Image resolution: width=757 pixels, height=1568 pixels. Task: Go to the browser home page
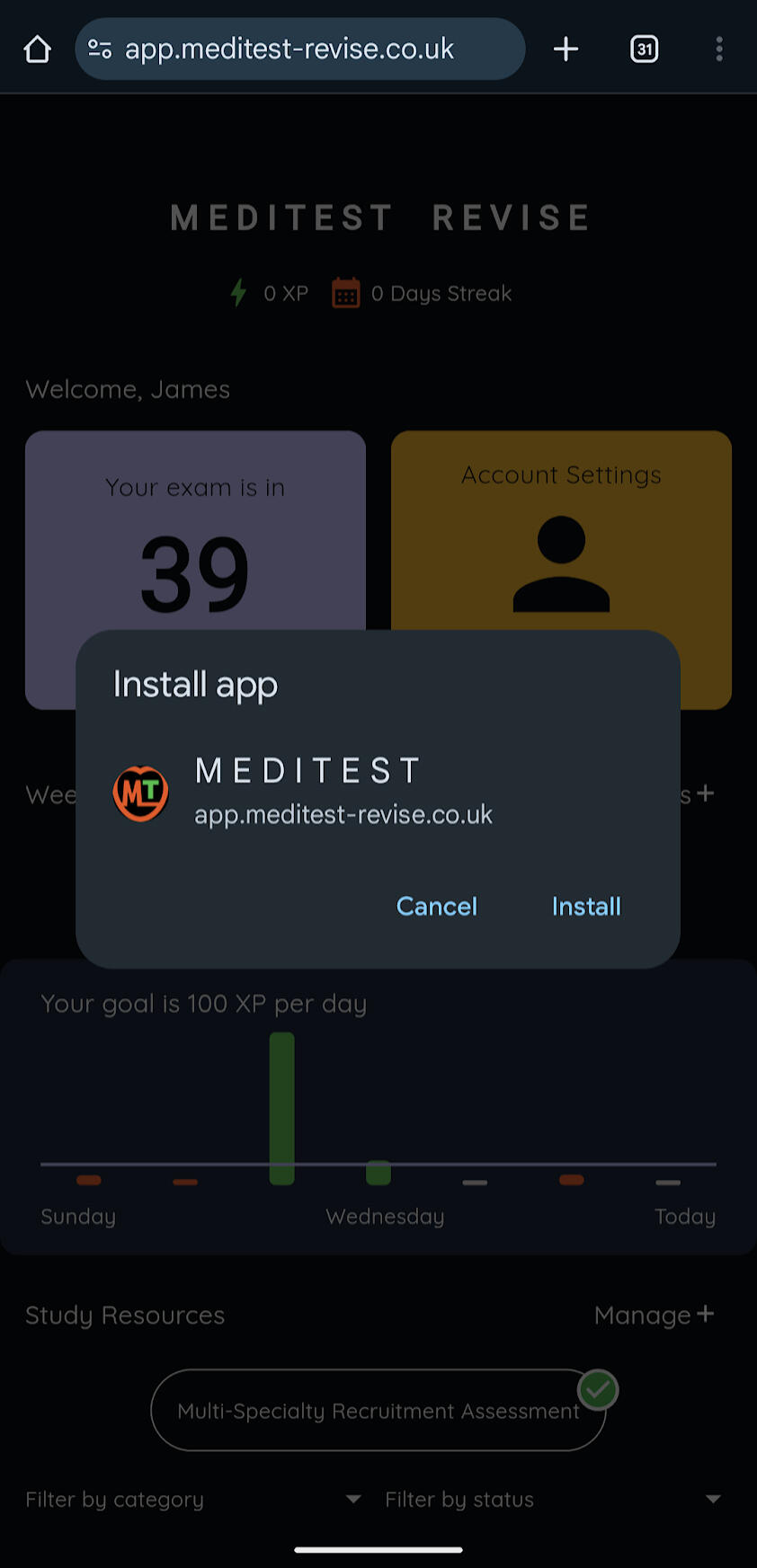[x=37, y=49]
